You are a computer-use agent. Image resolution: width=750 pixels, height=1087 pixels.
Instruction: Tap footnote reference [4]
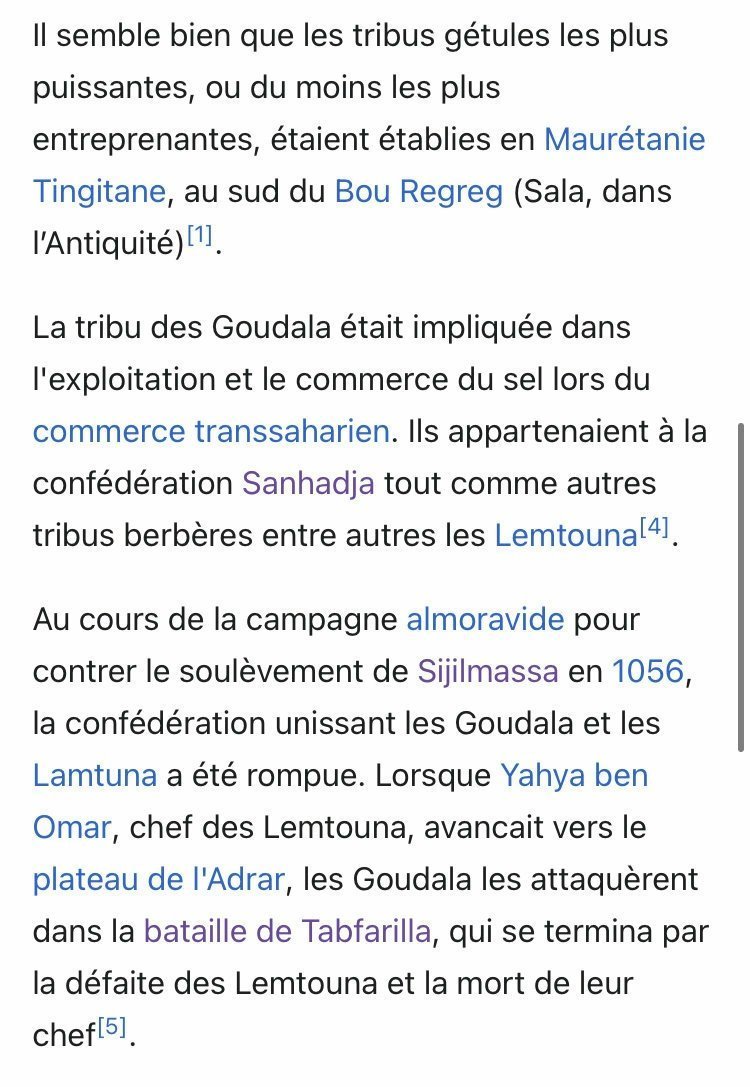coord(654,528)
